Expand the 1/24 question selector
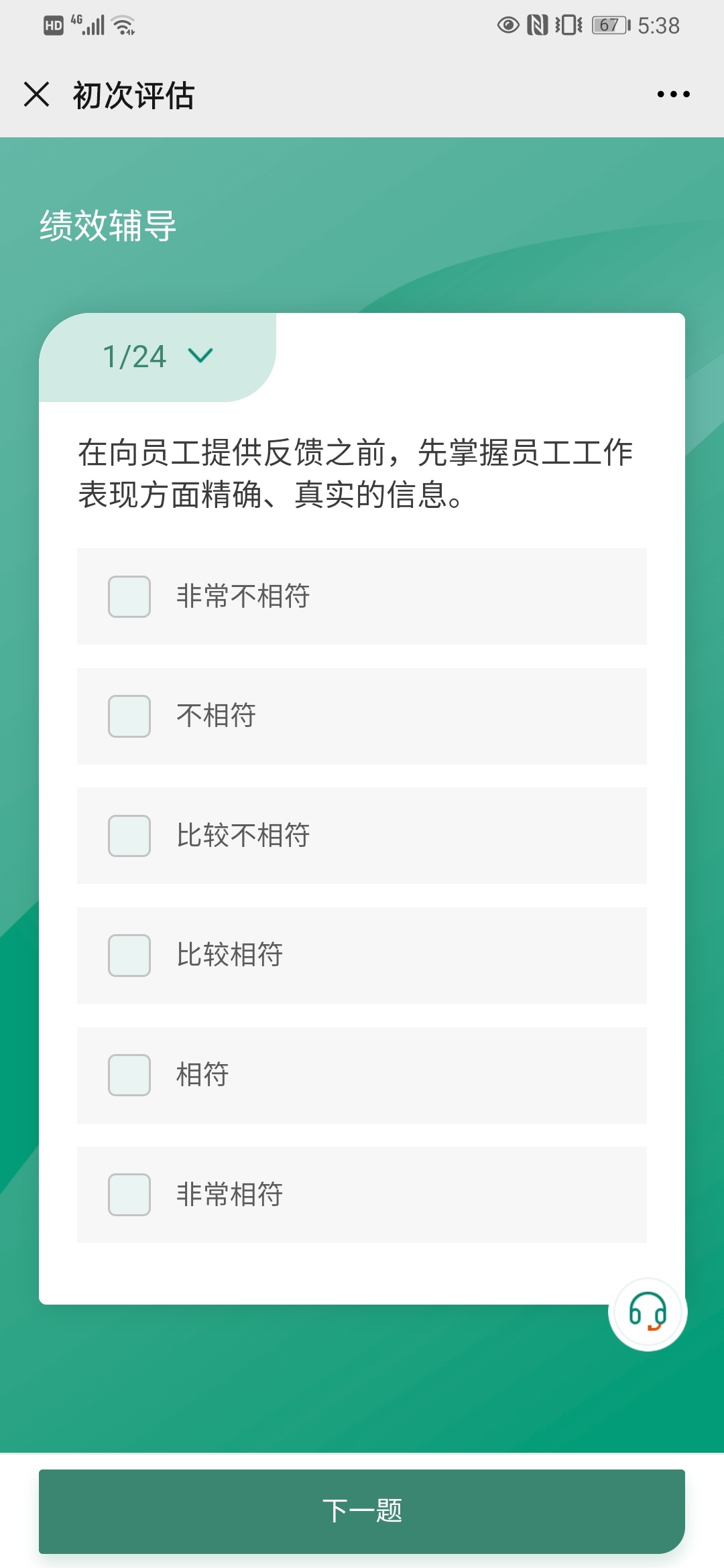 click(158, 356)
